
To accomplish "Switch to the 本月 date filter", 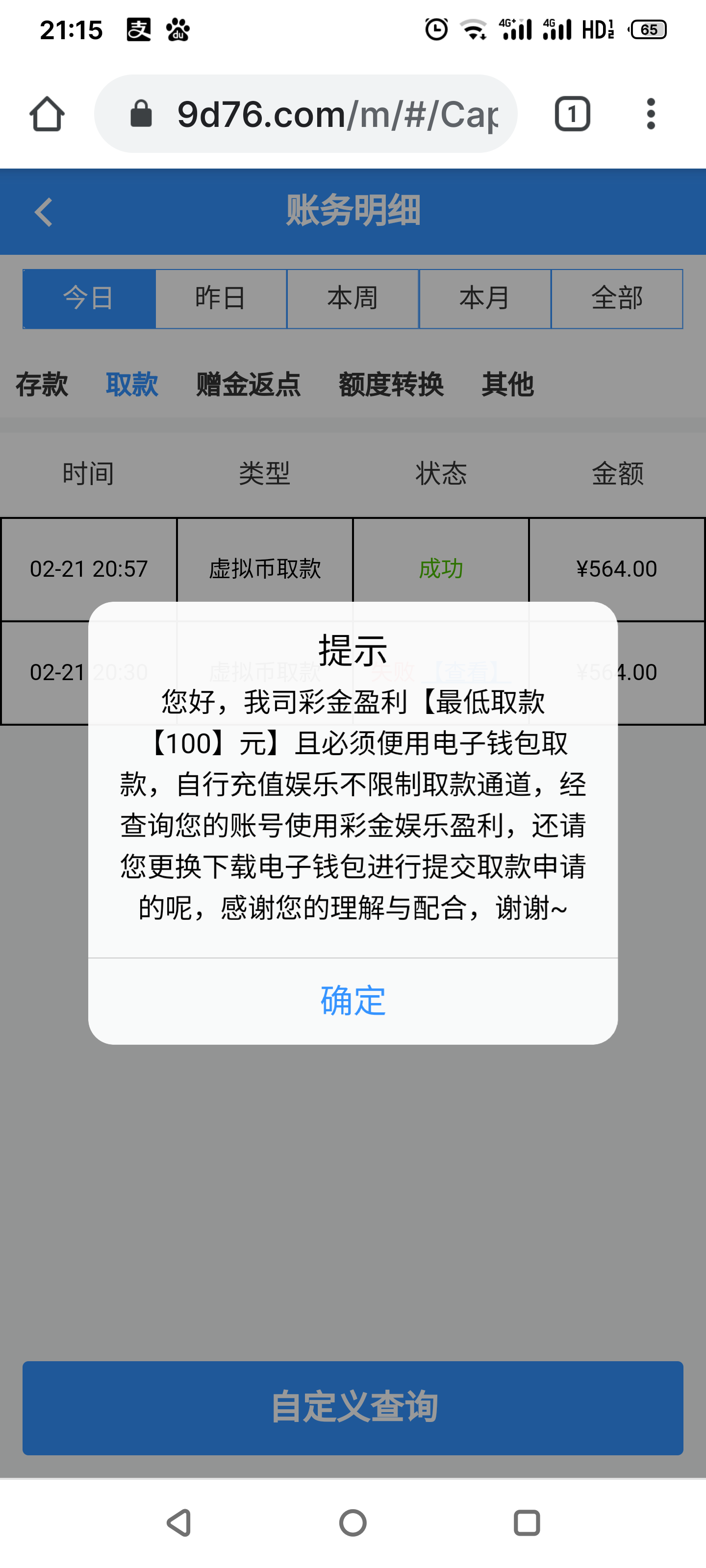I will [485, 299].
